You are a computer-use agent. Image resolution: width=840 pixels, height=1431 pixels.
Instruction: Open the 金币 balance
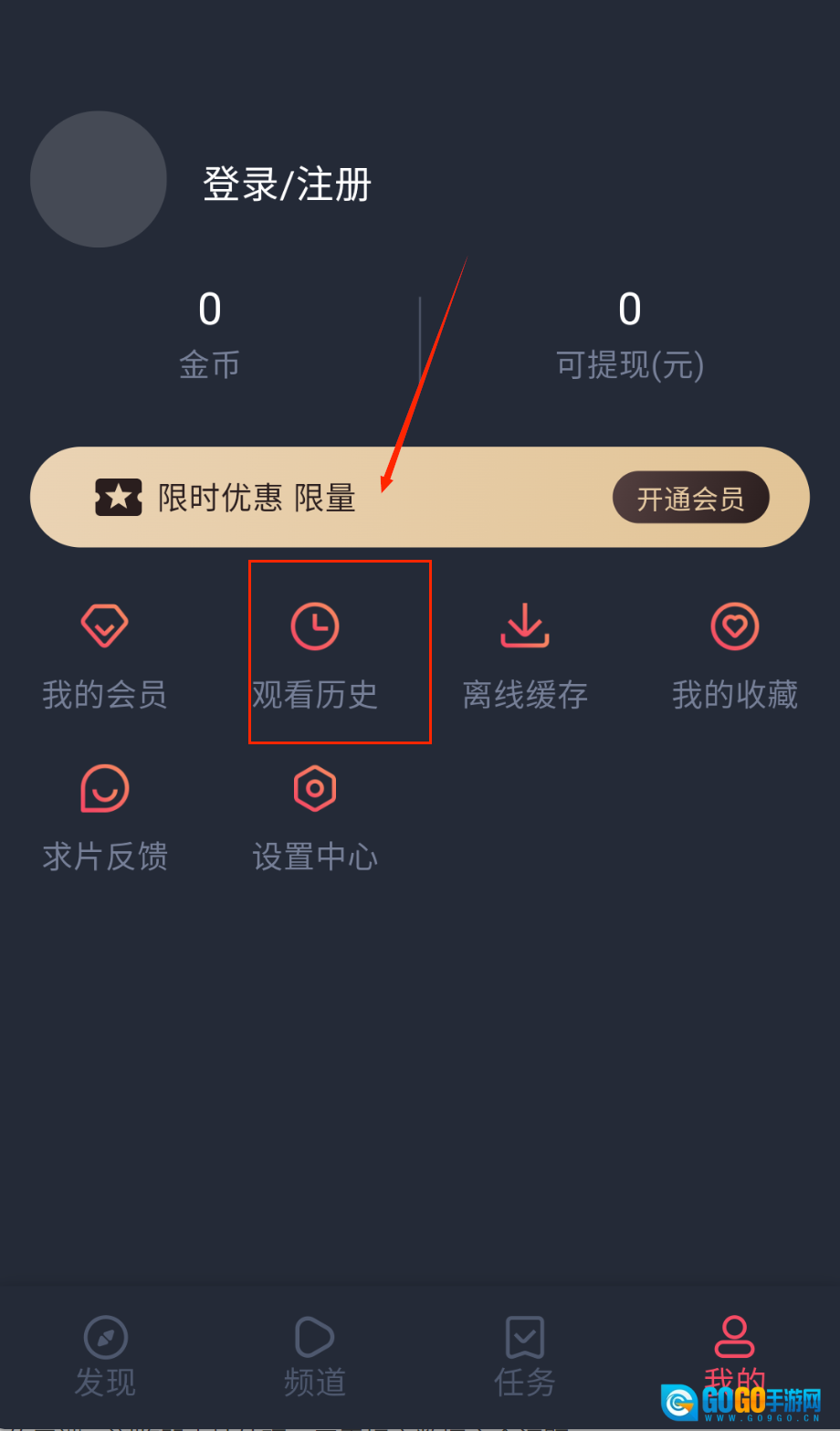click(x=209, y=333)
